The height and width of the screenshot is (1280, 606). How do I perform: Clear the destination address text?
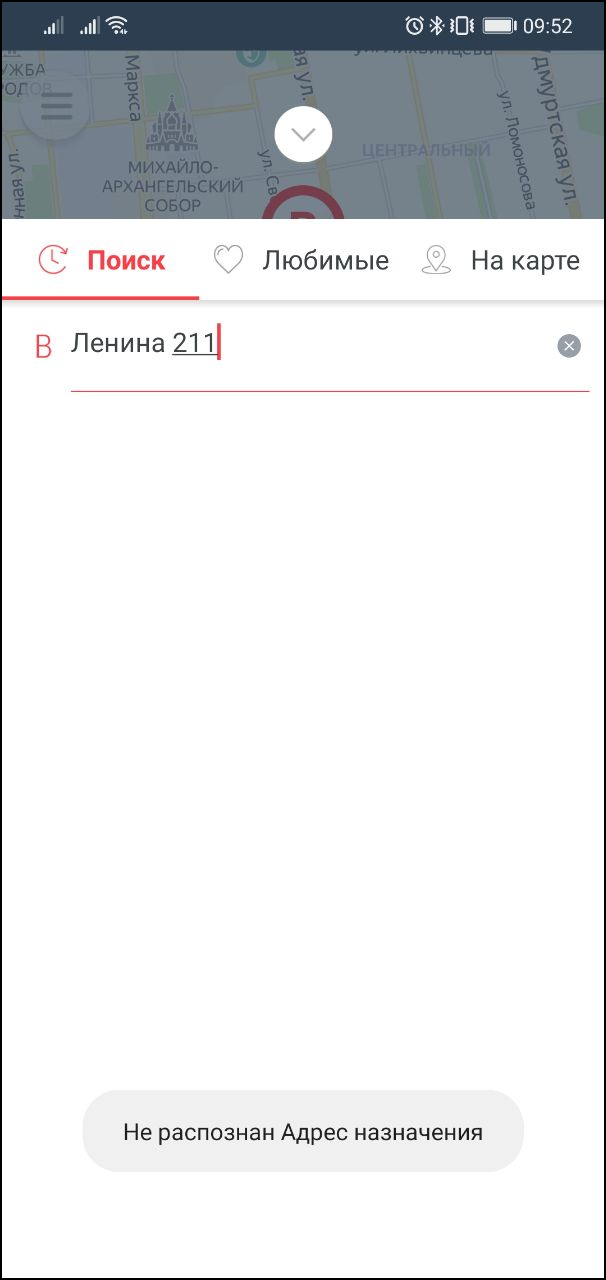coord(569,346)
